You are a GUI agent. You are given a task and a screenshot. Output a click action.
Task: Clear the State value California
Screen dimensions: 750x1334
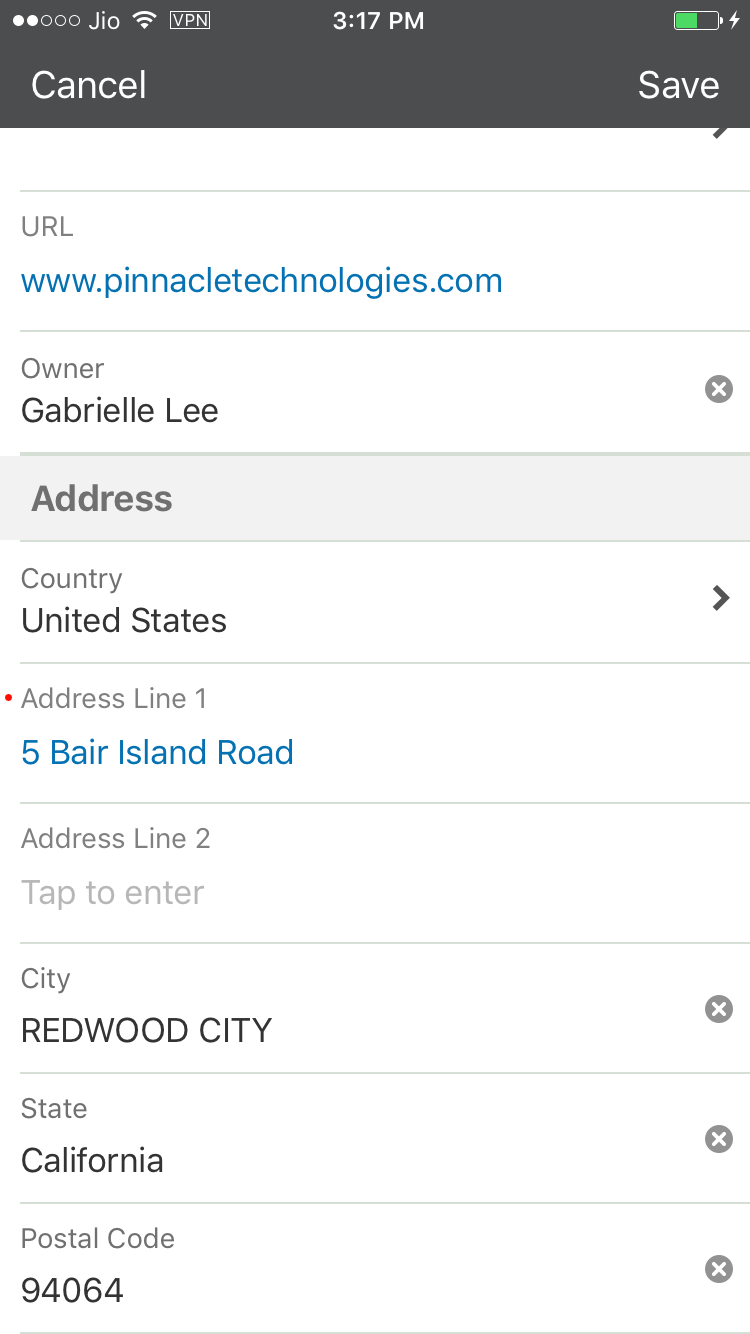click(719, 1139)
